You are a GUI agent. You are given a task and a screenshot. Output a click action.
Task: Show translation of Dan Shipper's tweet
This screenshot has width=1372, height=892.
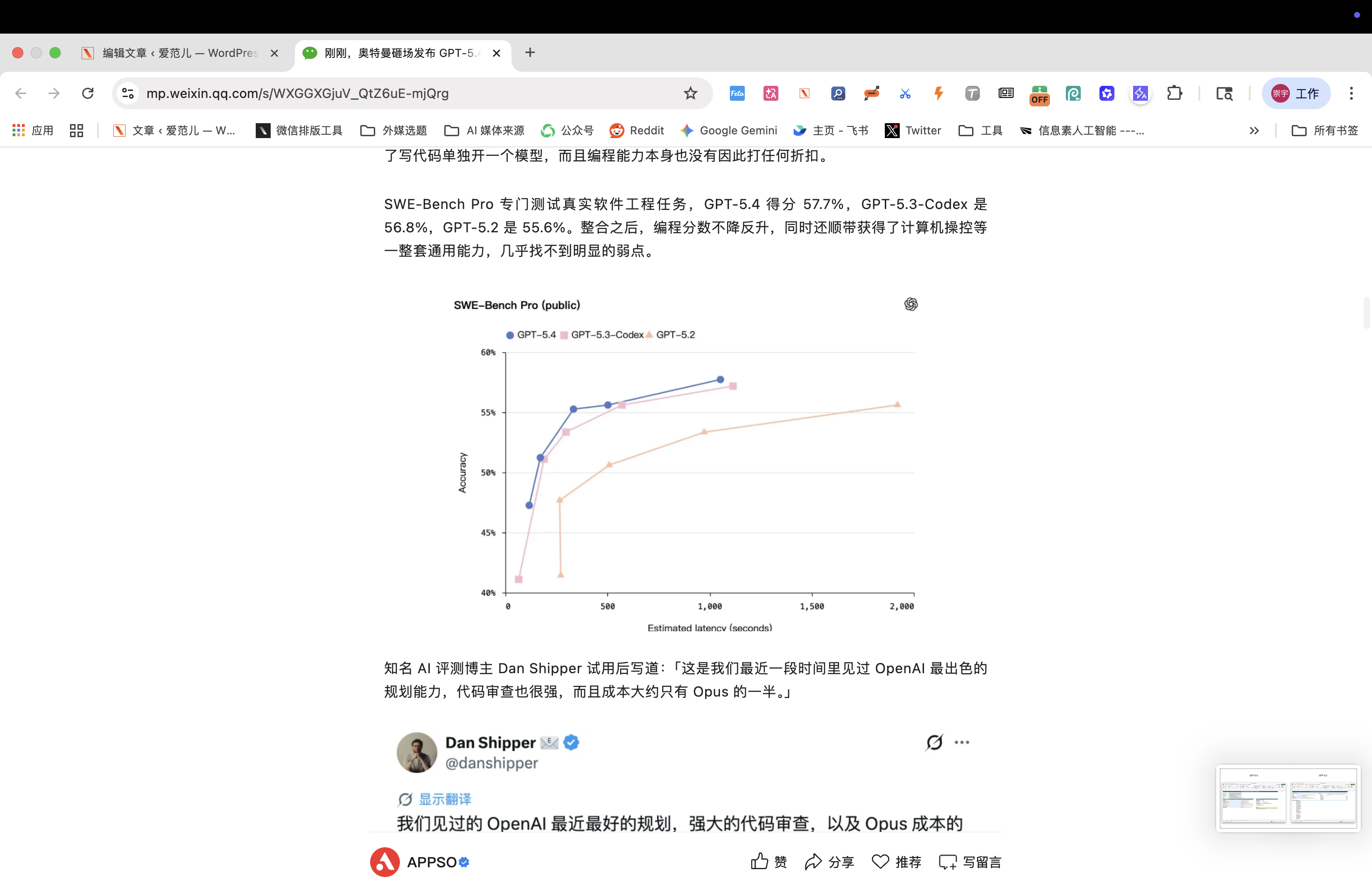click(444, 799)
